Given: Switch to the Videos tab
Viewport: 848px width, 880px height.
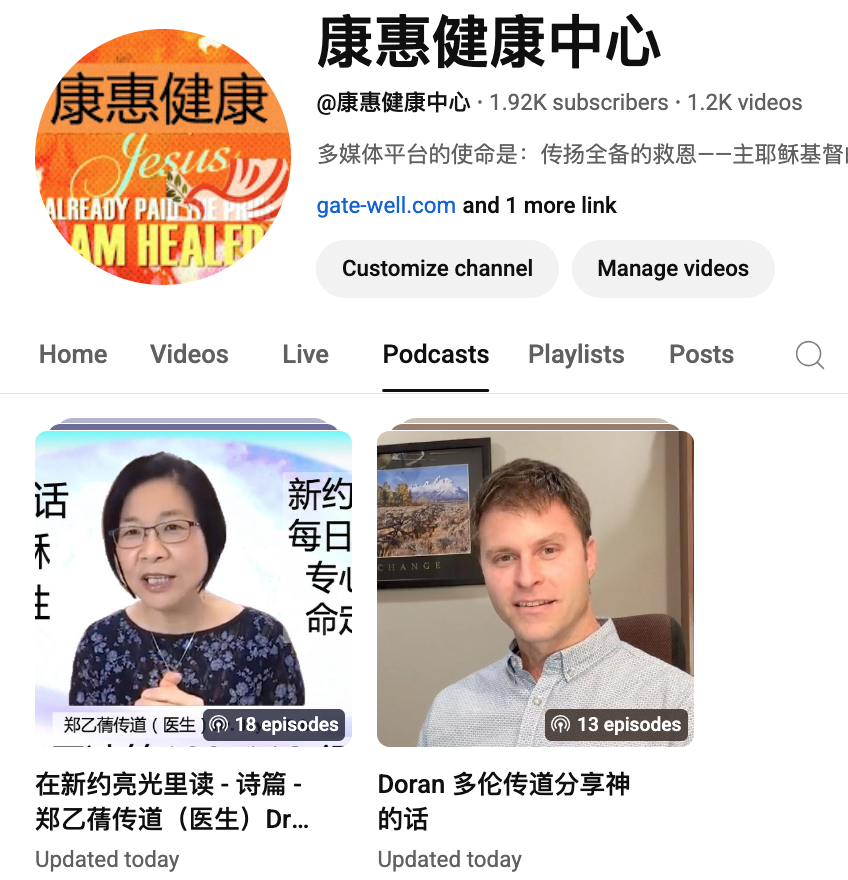Looking at the screenshot, I should pyautogui.click(x=189, y=354).
